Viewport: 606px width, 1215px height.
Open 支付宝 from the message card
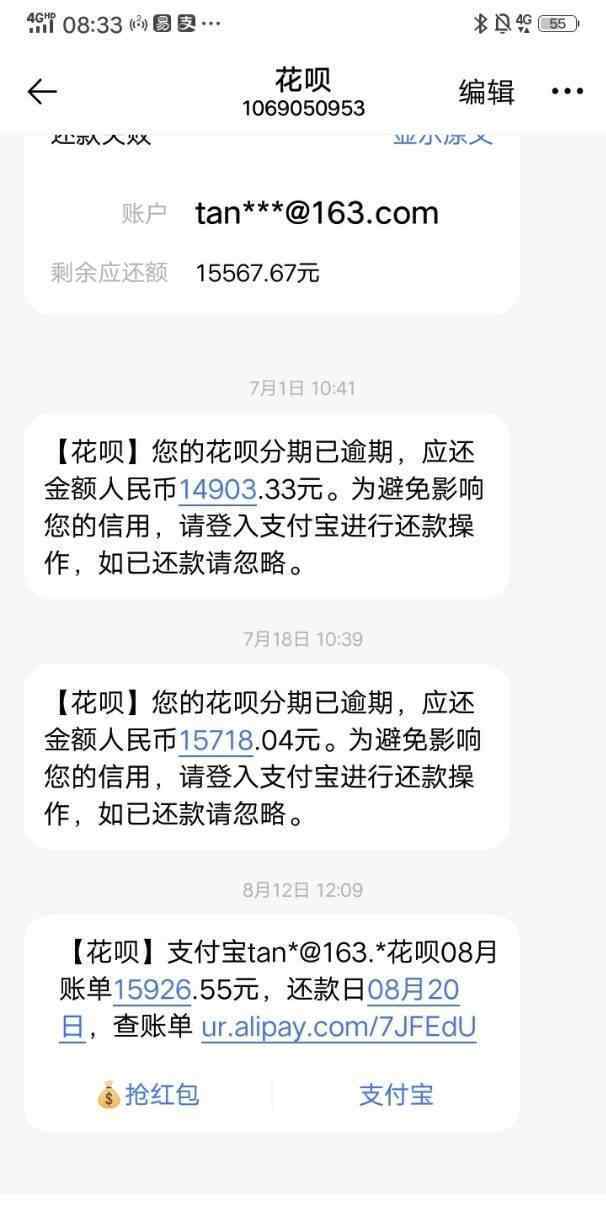(x=396, y=1095)
